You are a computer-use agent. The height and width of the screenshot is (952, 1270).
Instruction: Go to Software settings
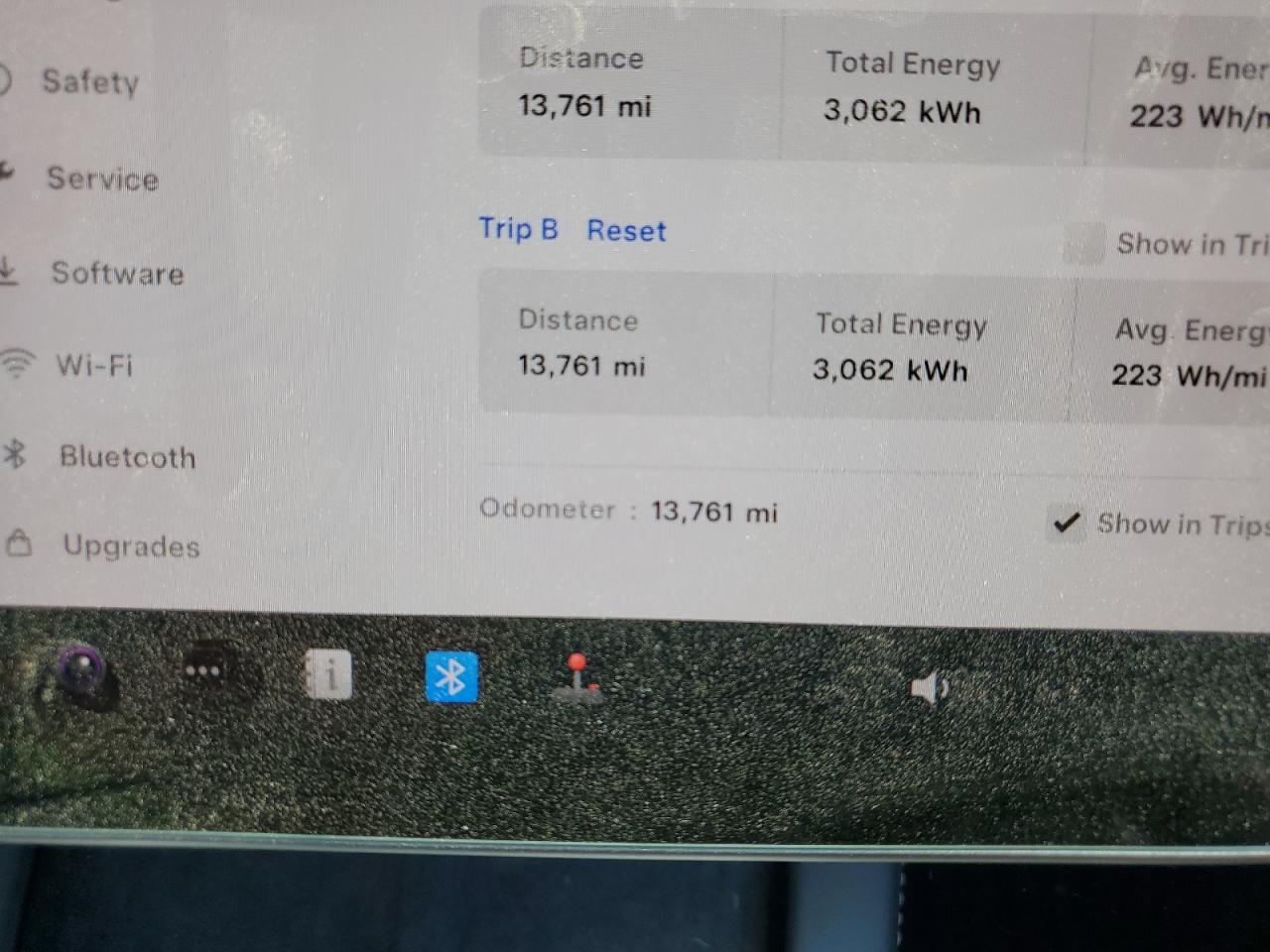pos(116,274)
